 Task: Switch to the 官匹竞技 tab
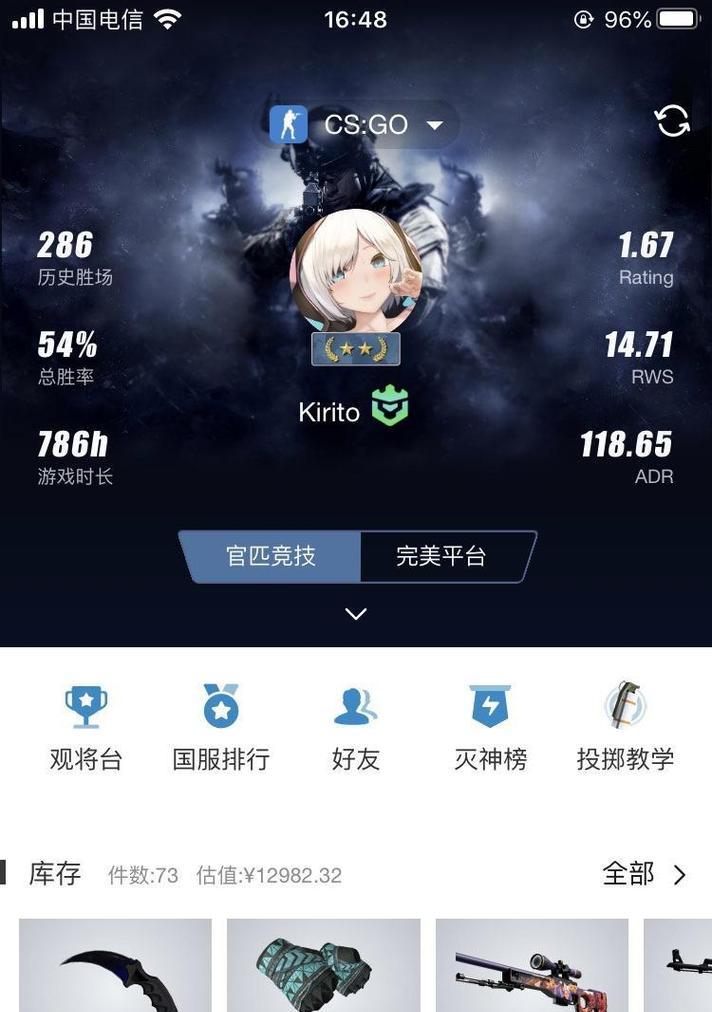click(270, 556)
